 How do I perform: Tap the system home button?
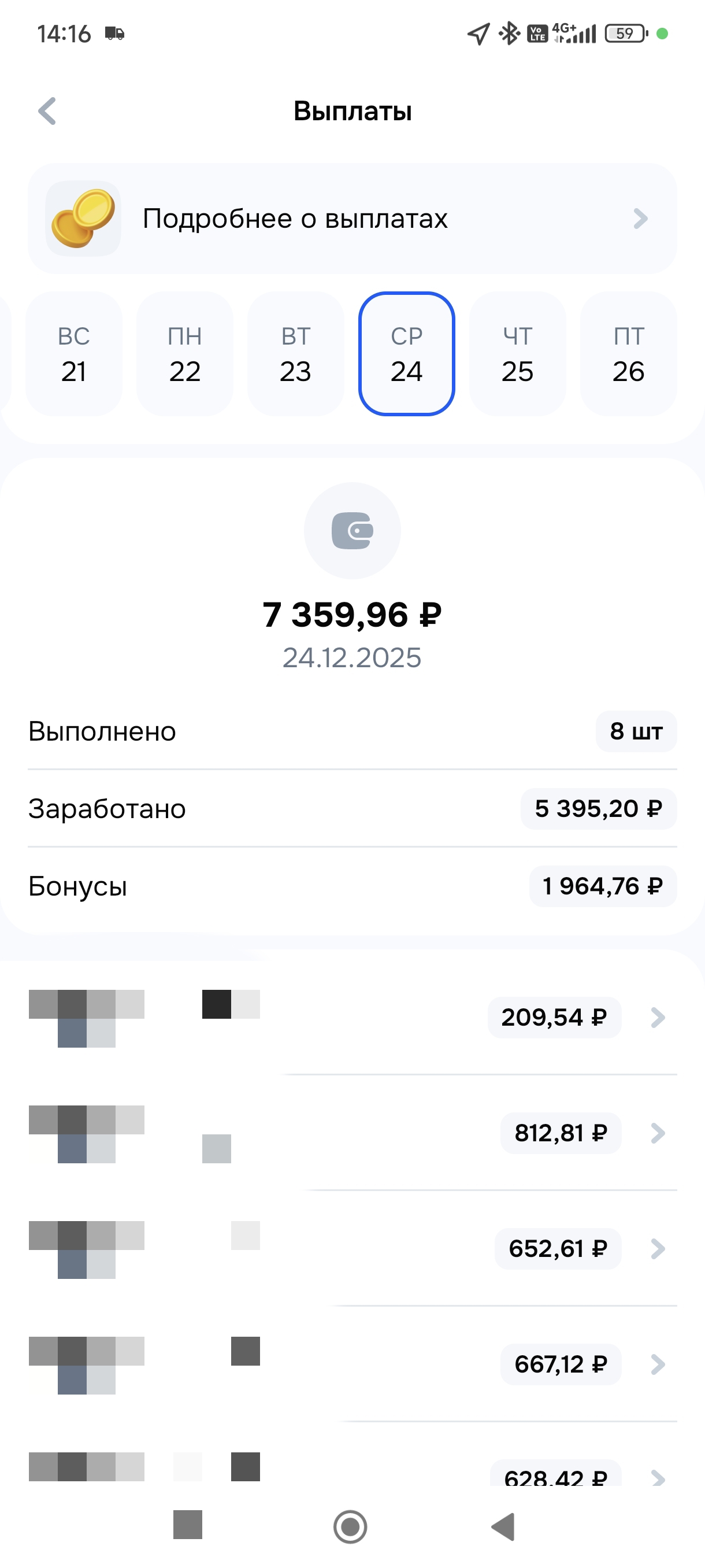click(350, 1526)
